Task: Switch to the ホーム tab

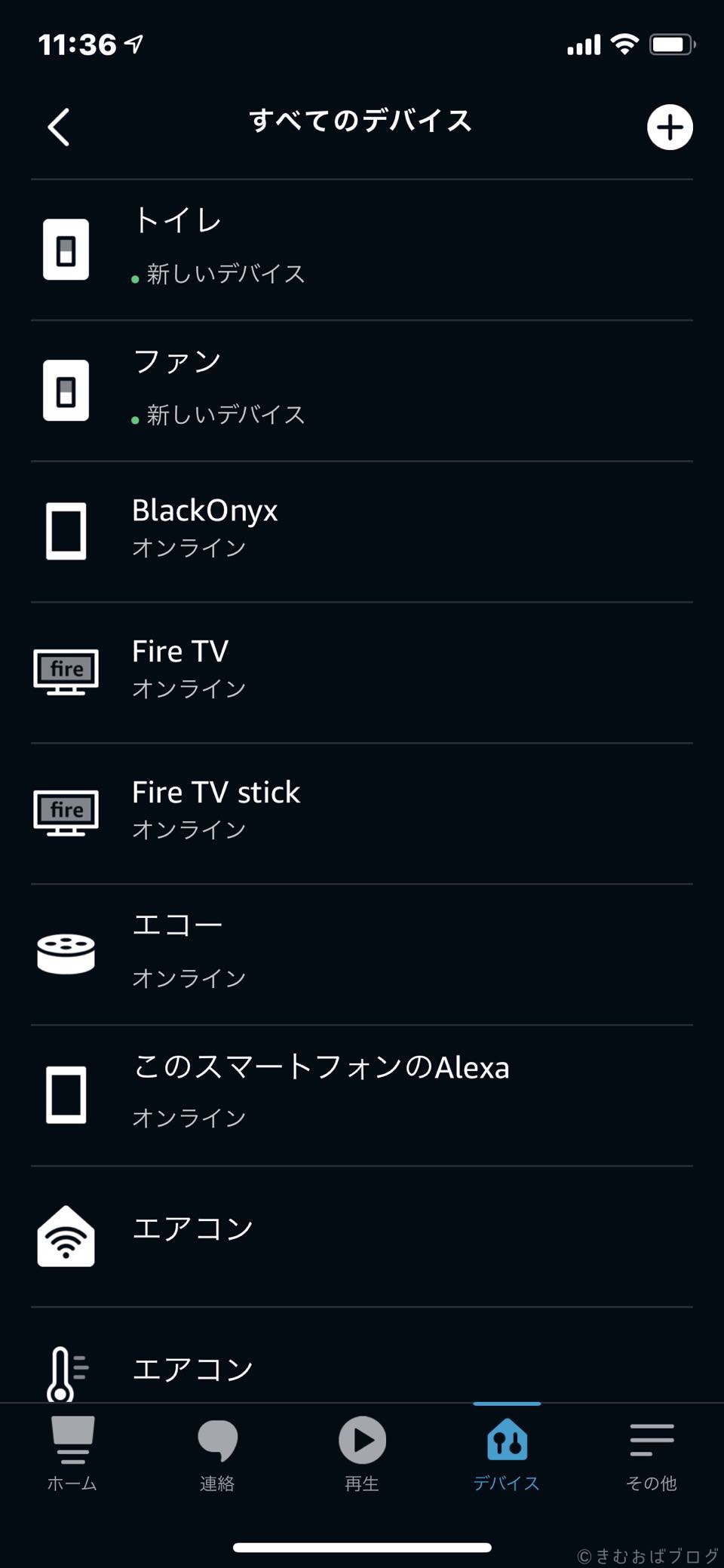Action: pyautogui.click(x=72, y=1454)
